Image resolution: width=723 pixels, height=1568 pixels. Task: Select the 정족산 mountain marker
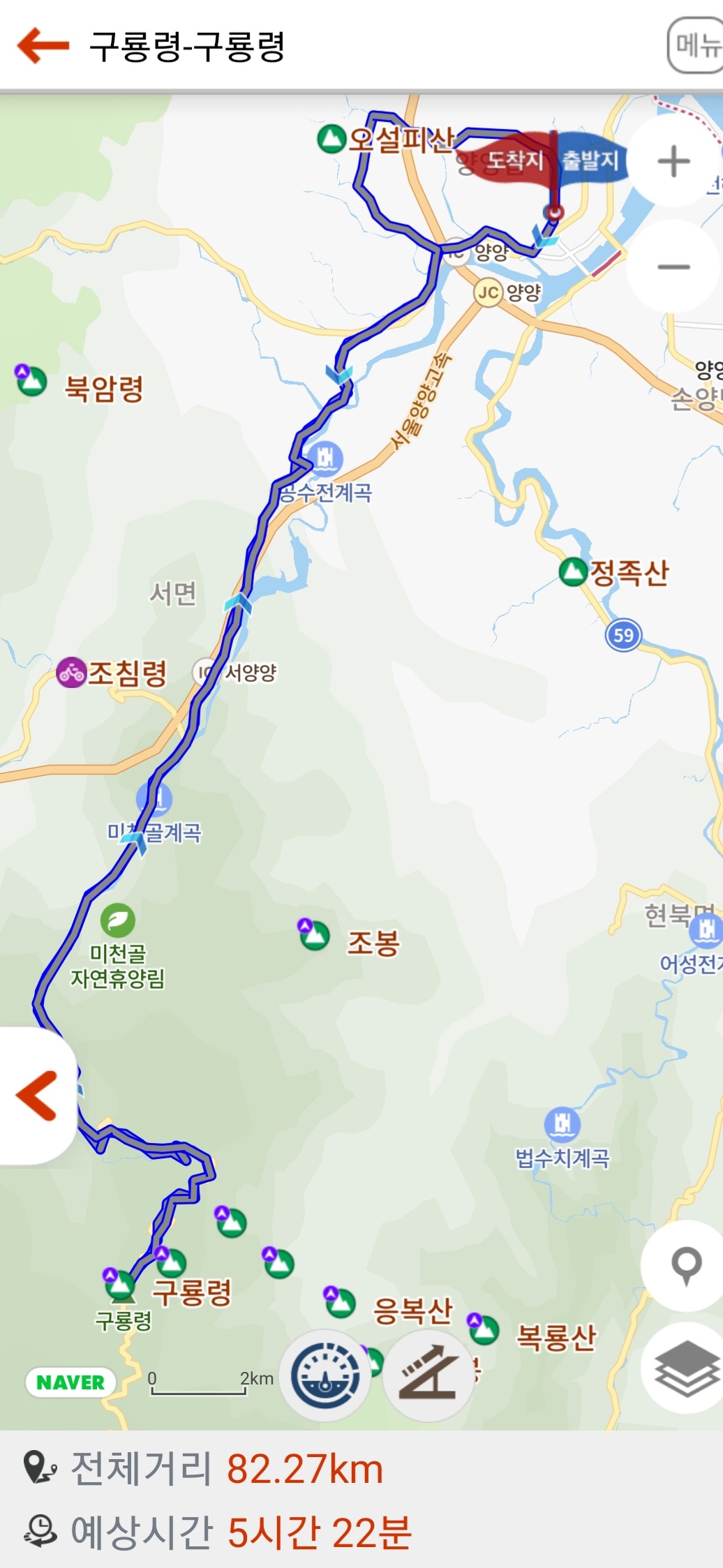pos(573,572)
